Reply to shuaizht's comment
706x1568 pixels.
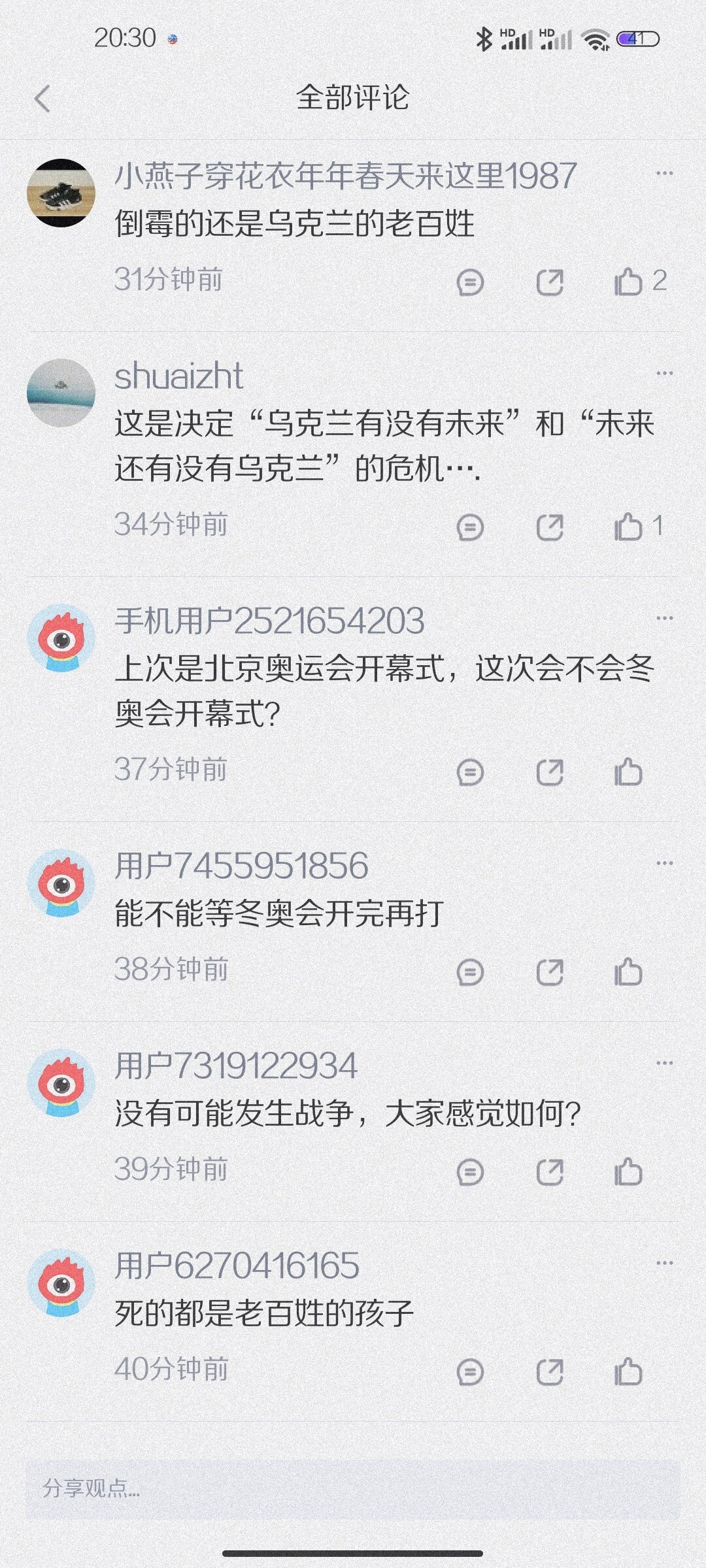coord(470,527)
